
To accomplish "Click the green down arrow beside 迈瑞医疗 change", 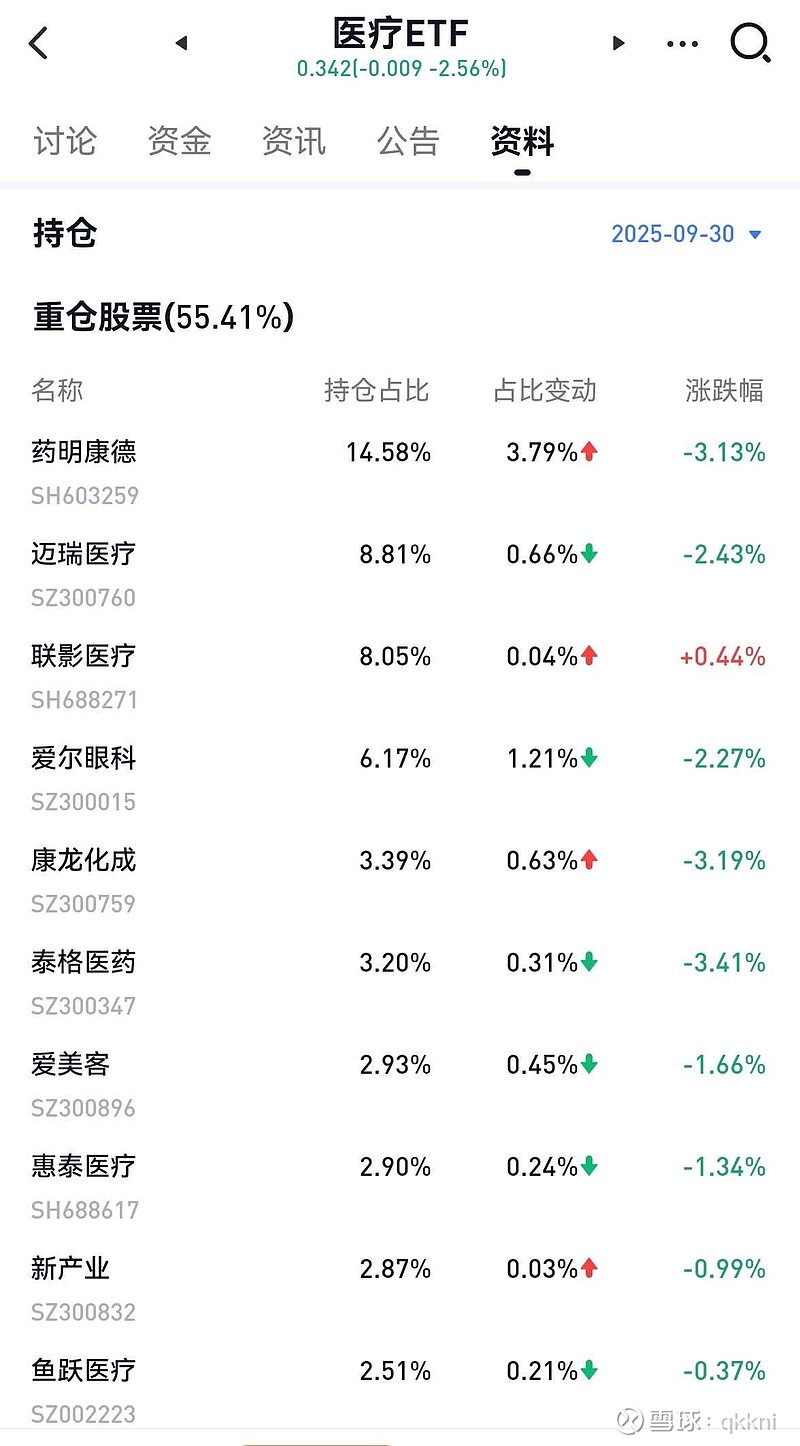I will 591,554.
